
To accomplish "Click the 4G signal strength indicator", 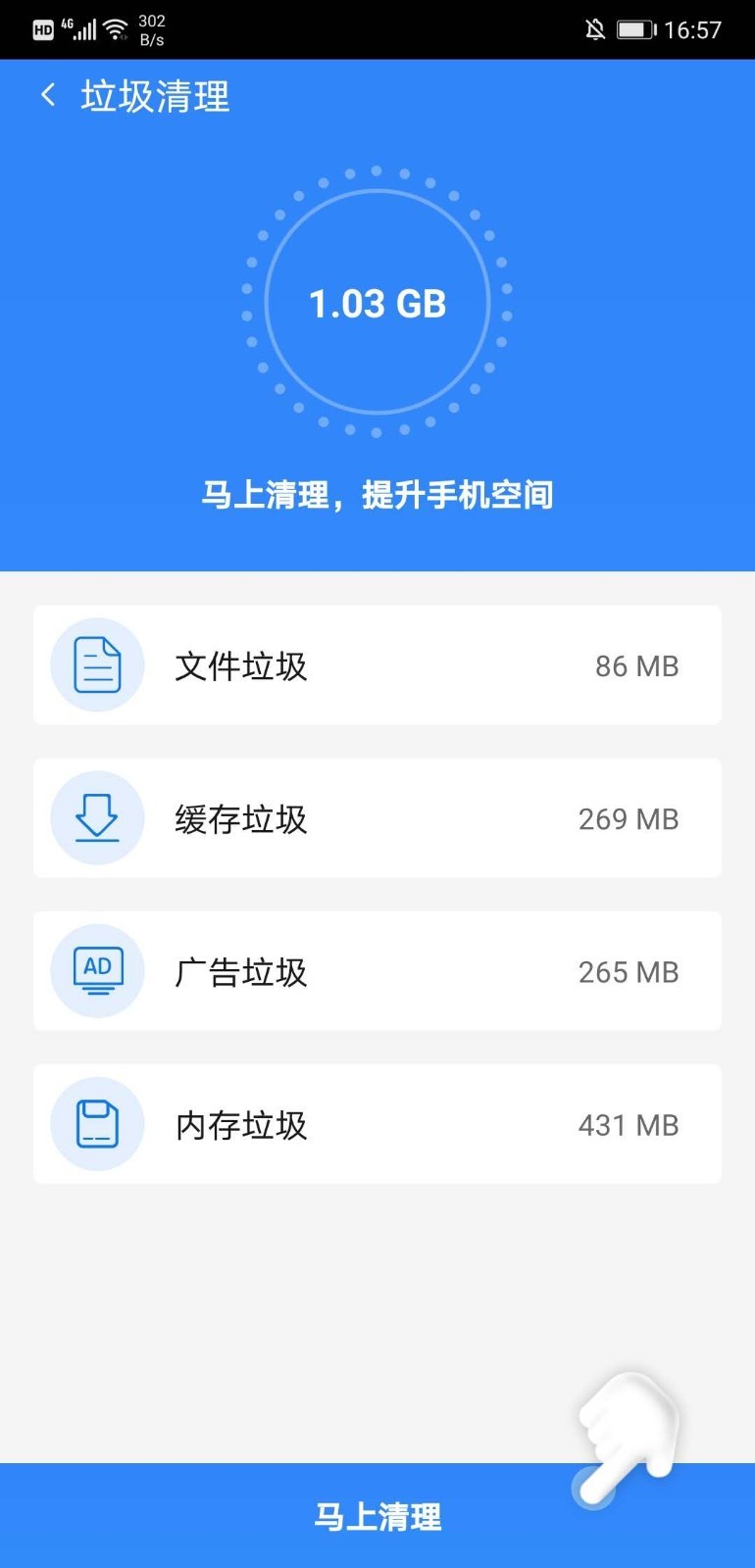I will click(80, 28).
